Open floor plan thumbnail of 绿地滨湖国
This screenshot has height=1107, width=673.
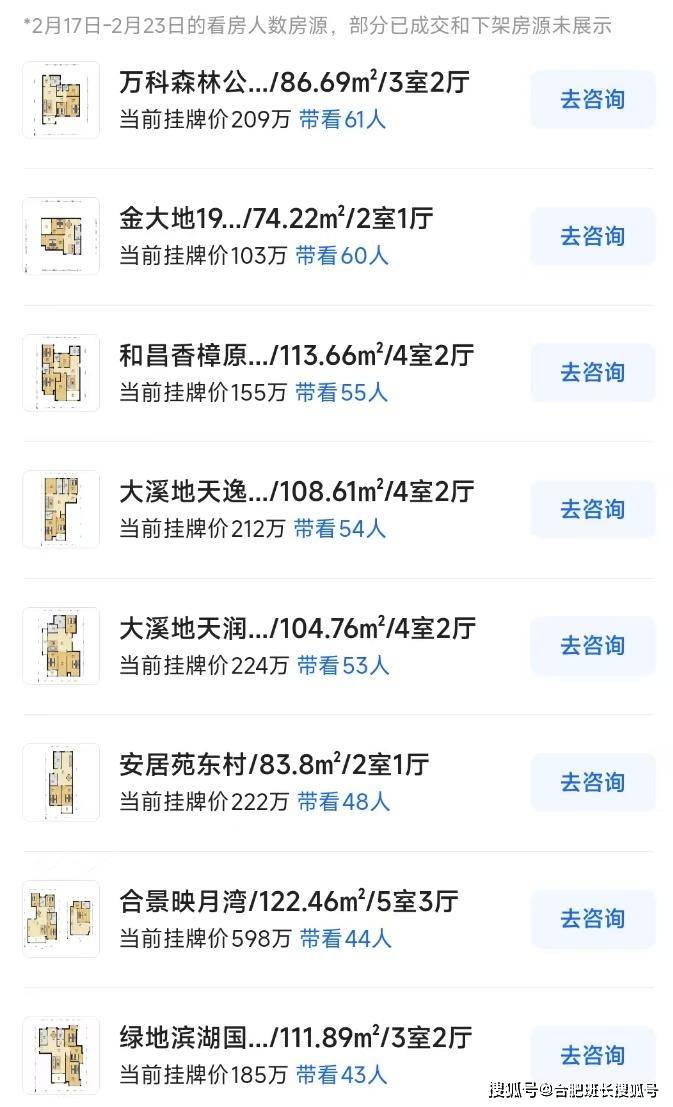[x=61, y=1055]
